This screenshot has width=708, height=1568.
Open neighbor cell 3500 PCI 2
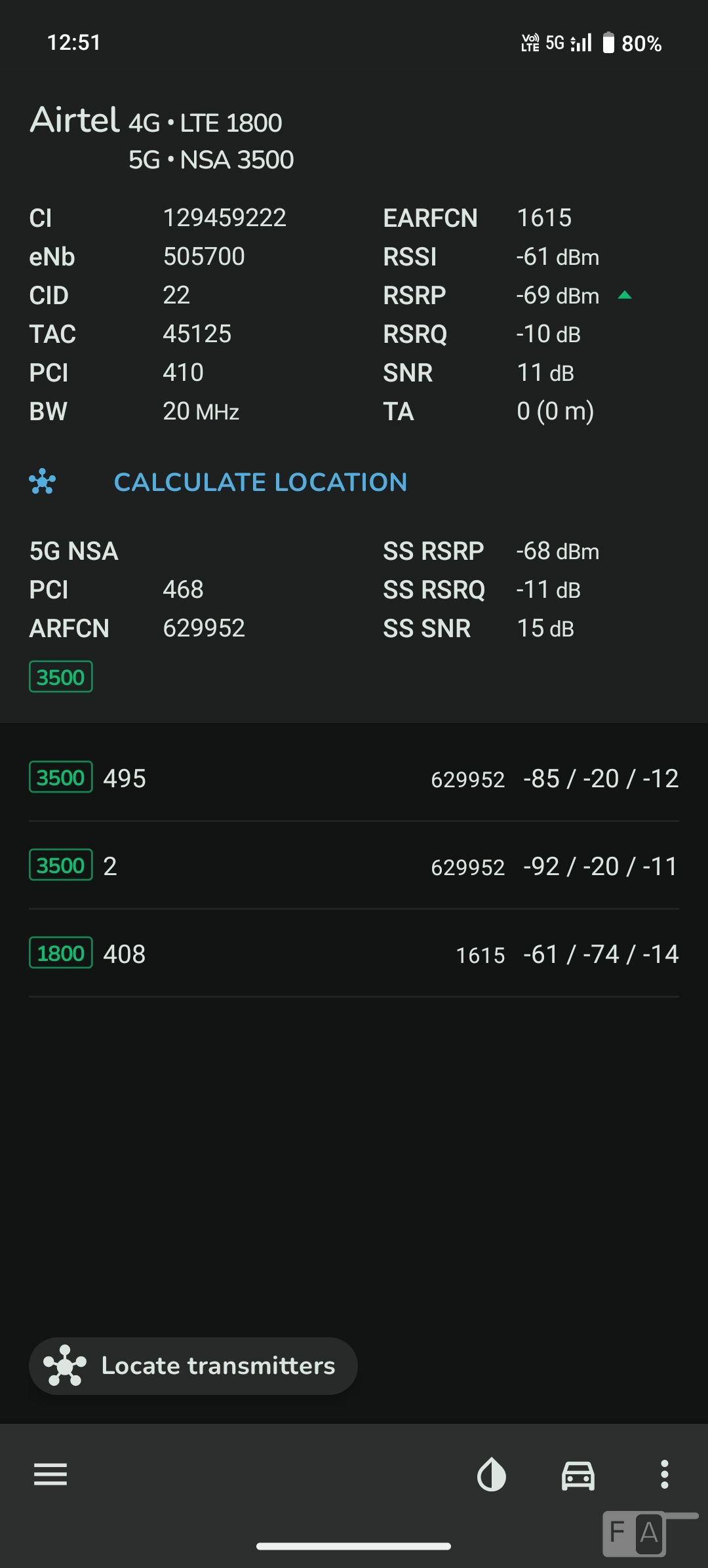point(354,866)
